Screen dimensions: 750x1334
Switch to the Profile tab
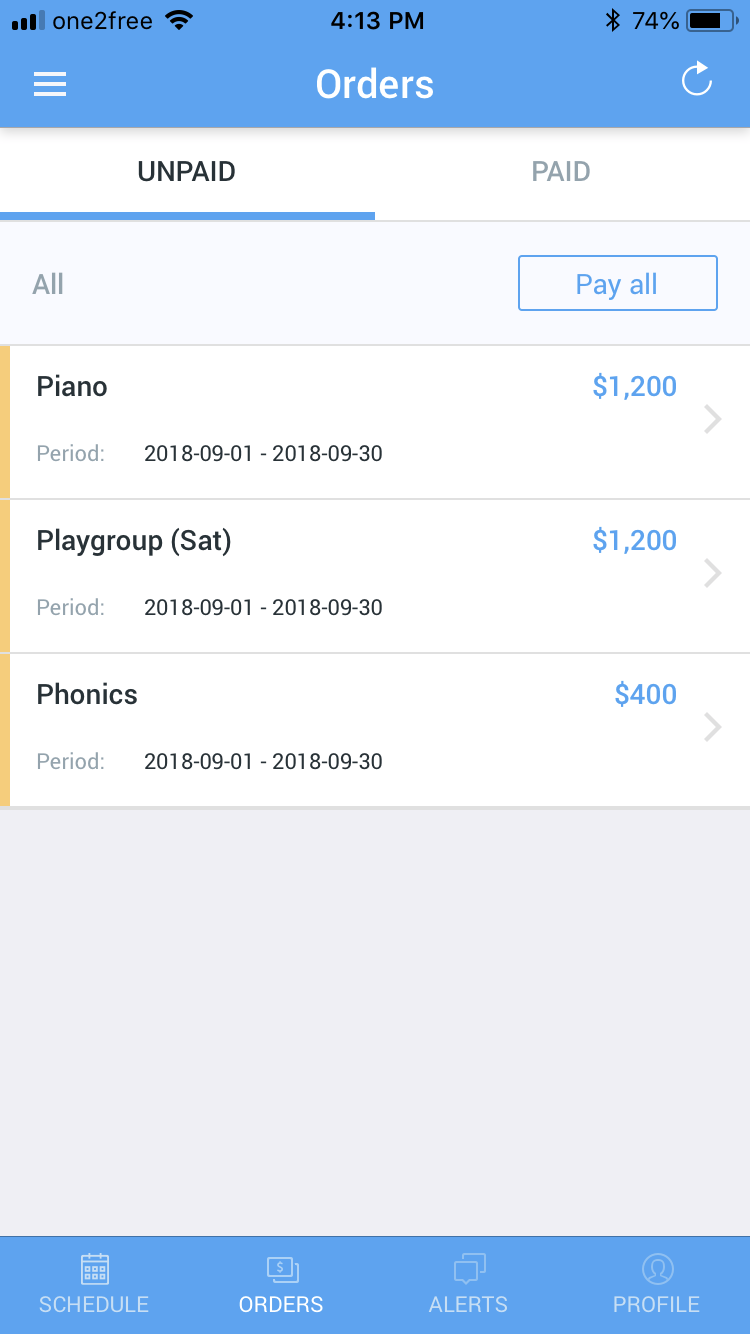(656, 1285)
